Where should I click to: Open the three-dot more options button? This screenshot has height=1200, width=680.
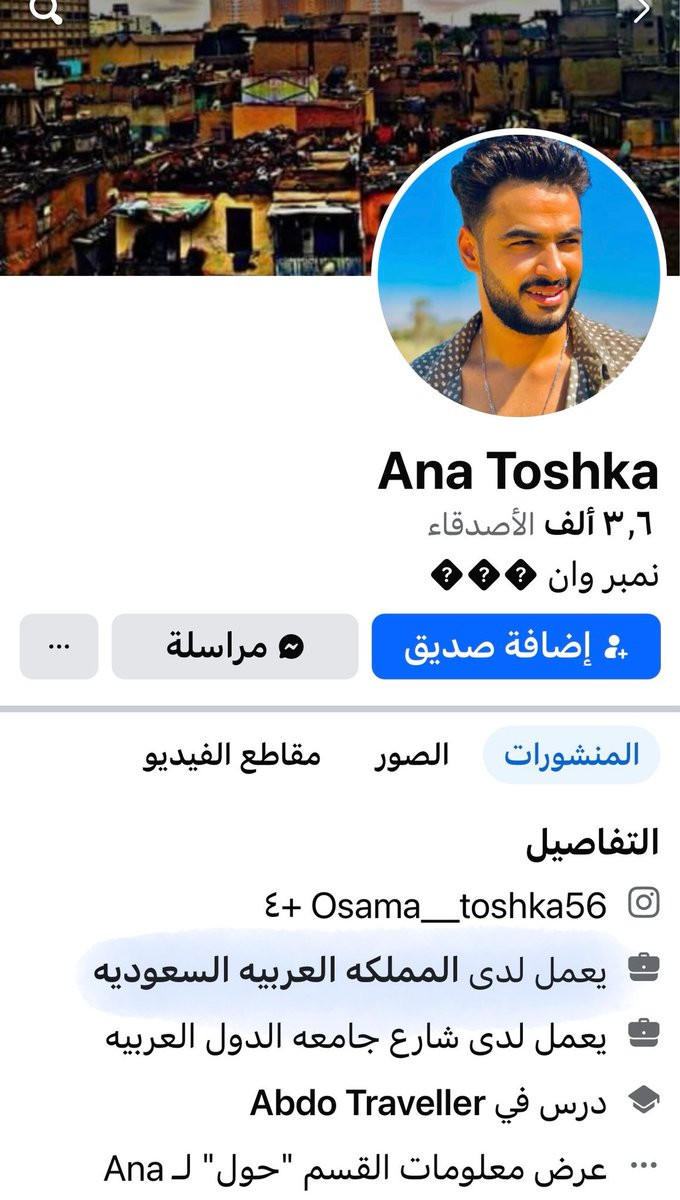point(59,647)
